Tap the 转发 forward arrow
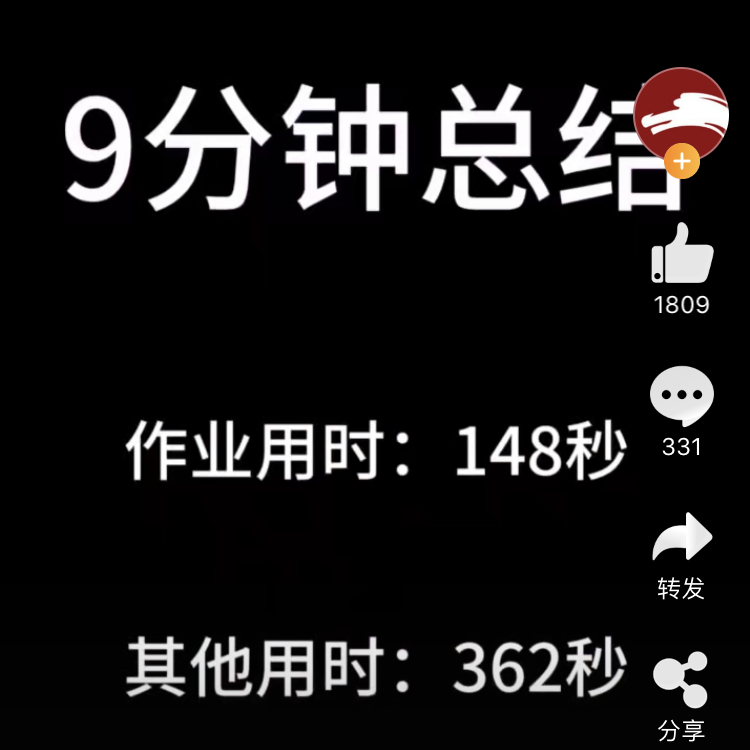Viewport: 750px width, 750px height. [x=682, y=540]
